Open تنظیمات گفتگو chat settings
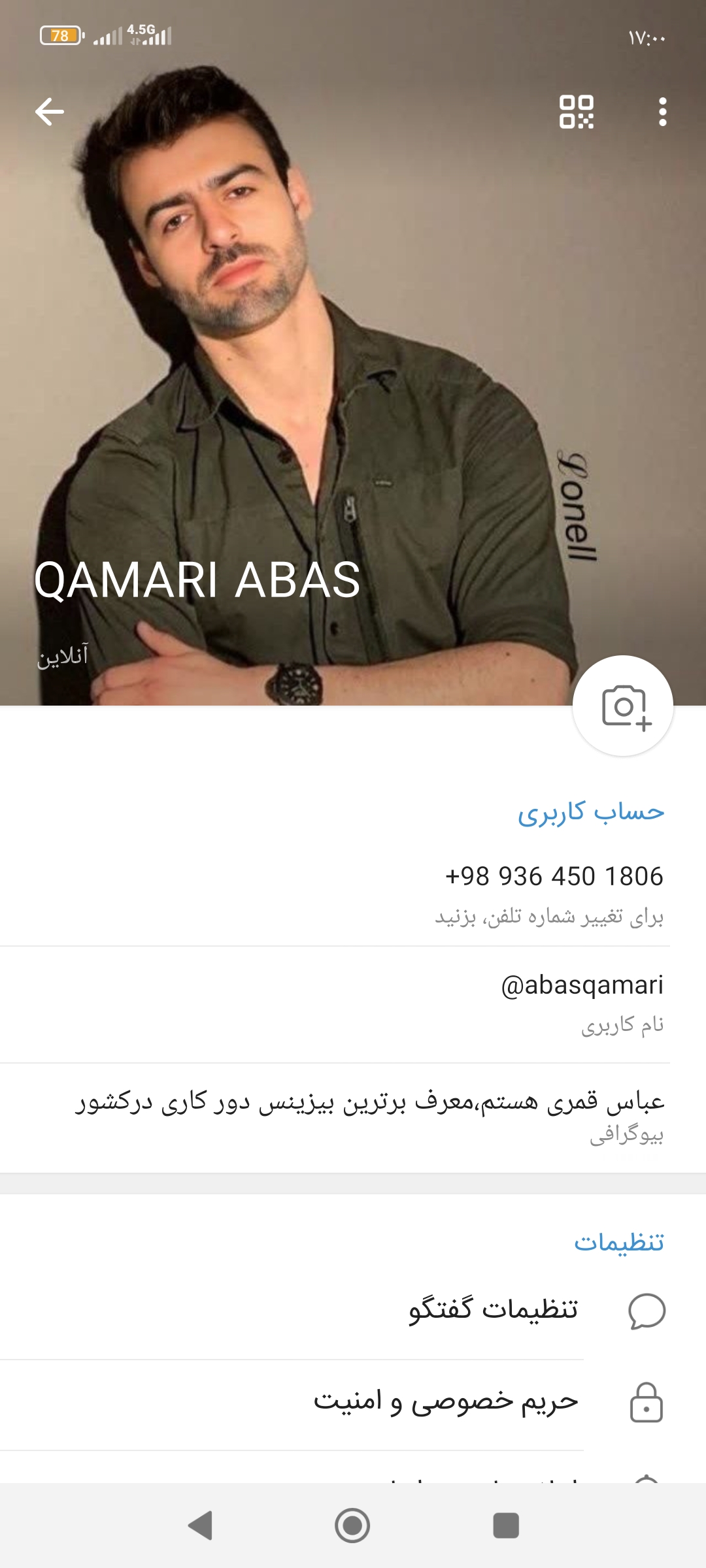706x1568 pixels. [x=494, y=1310]
